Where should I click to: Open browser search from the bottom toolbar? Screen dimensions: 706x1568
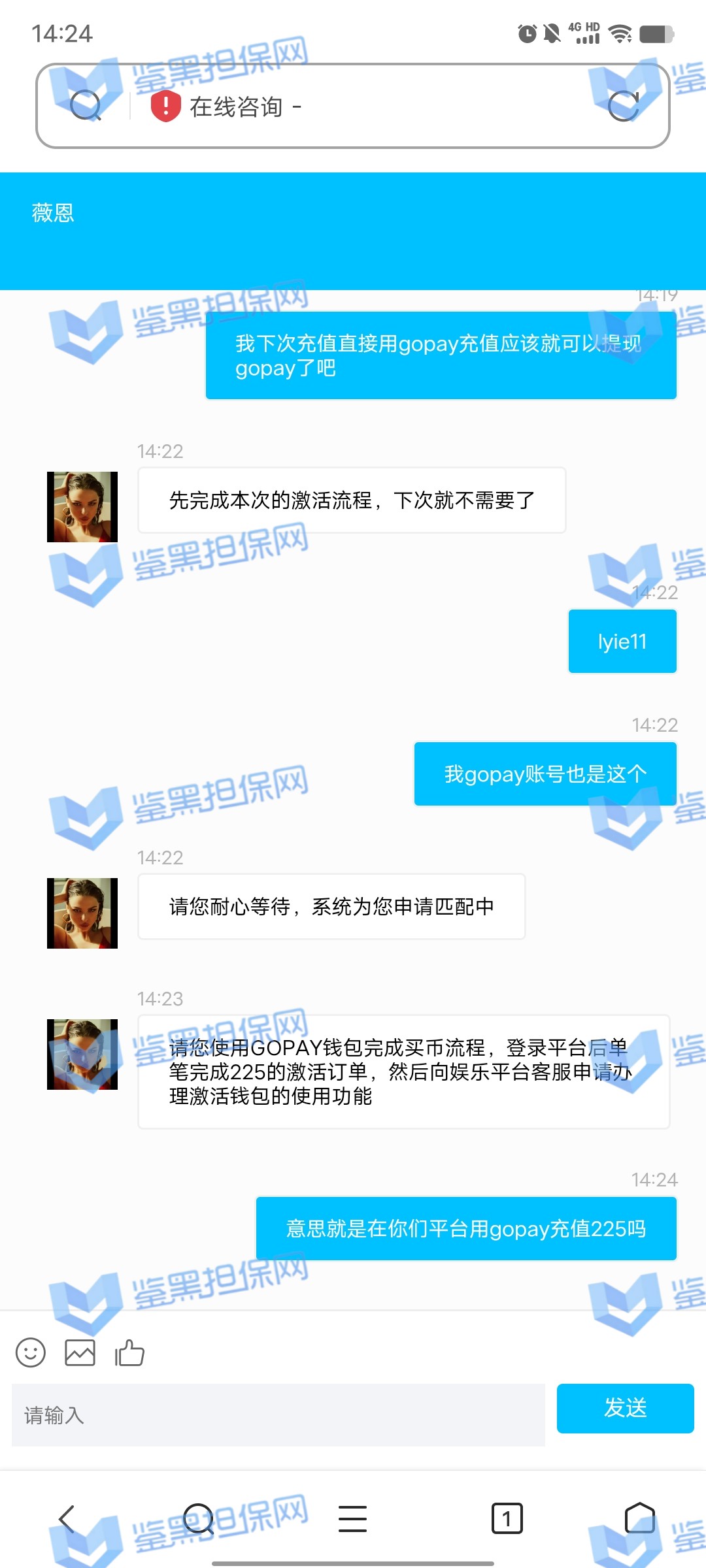coord(198,1518)
